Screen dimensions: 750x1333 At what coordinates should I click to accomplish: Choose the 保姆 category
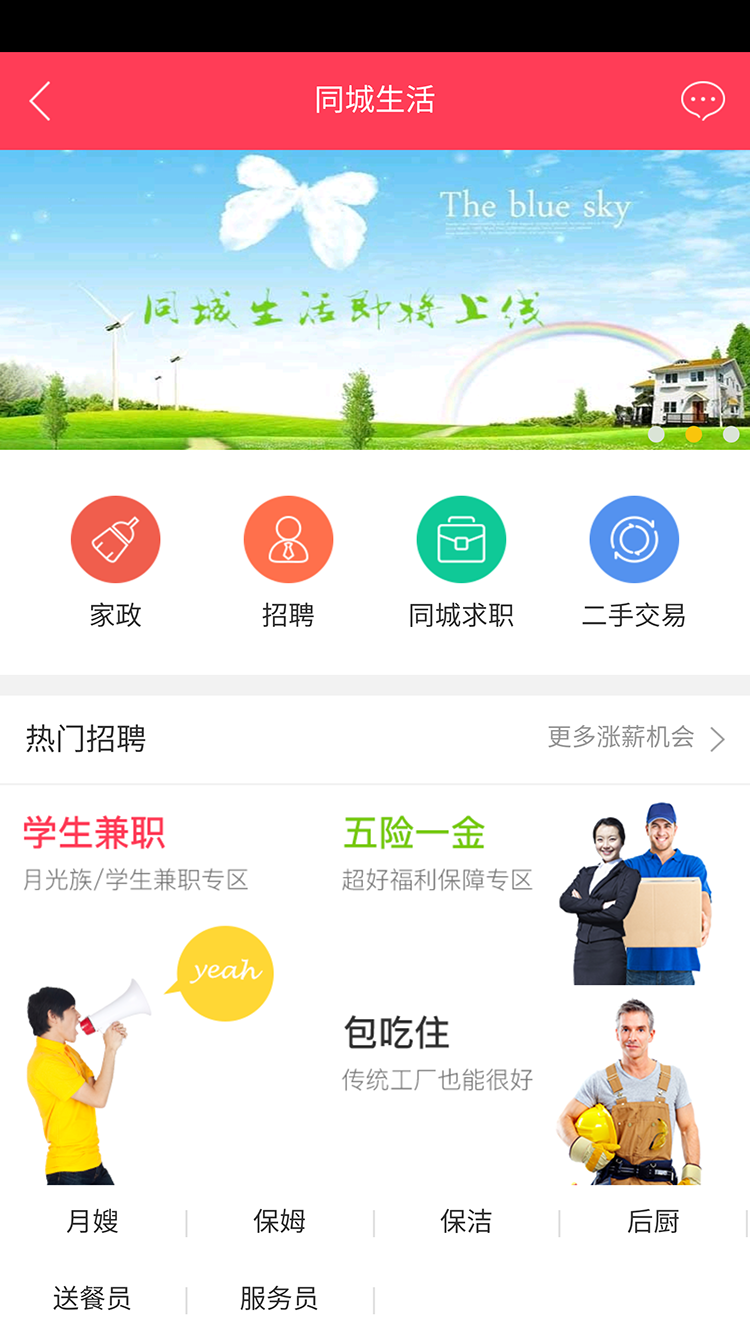(278, 1220)
